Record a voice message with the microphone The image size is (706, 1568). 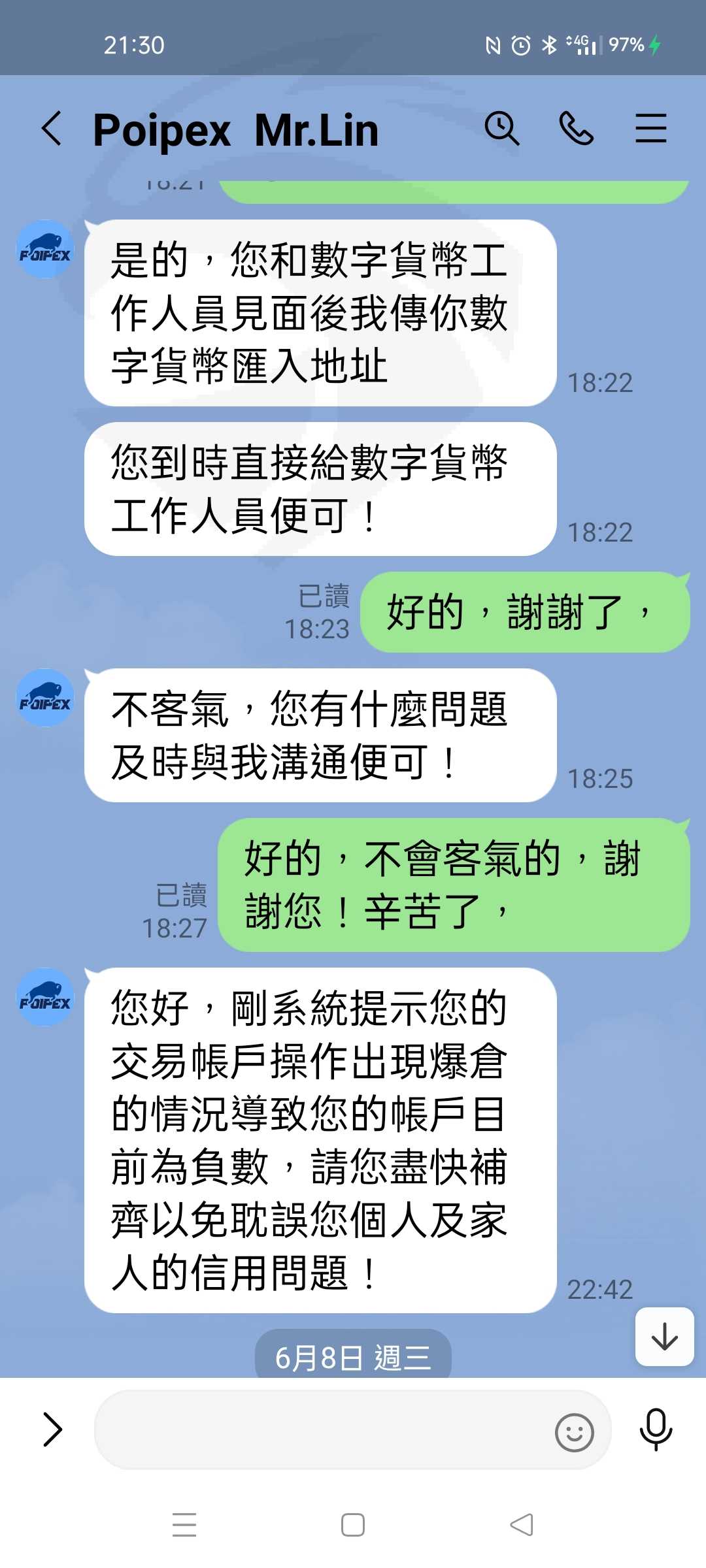(656, 1429)
